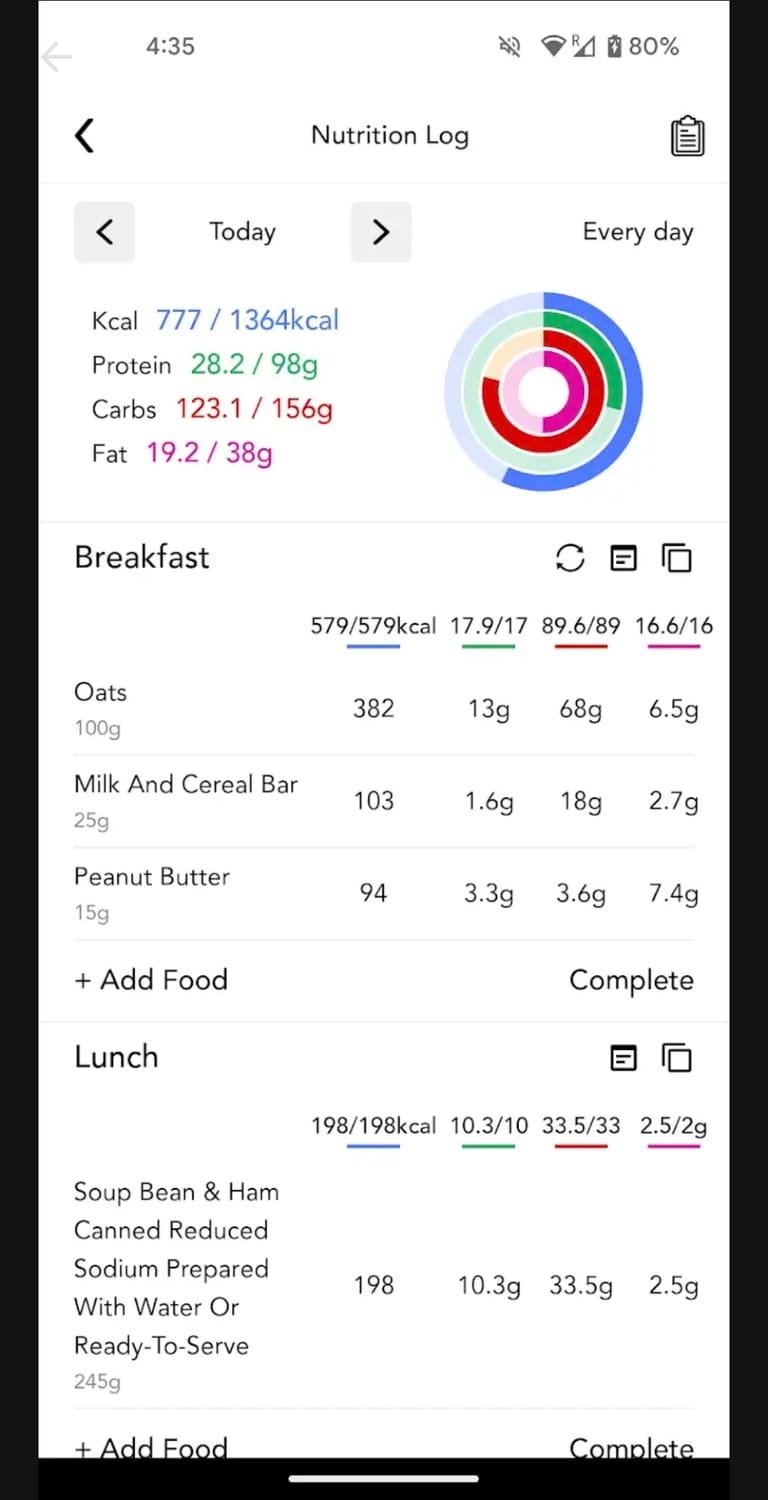Open the Lunch notes icon
Viewport: 768px width, 1500px height.
(623, 1058)
